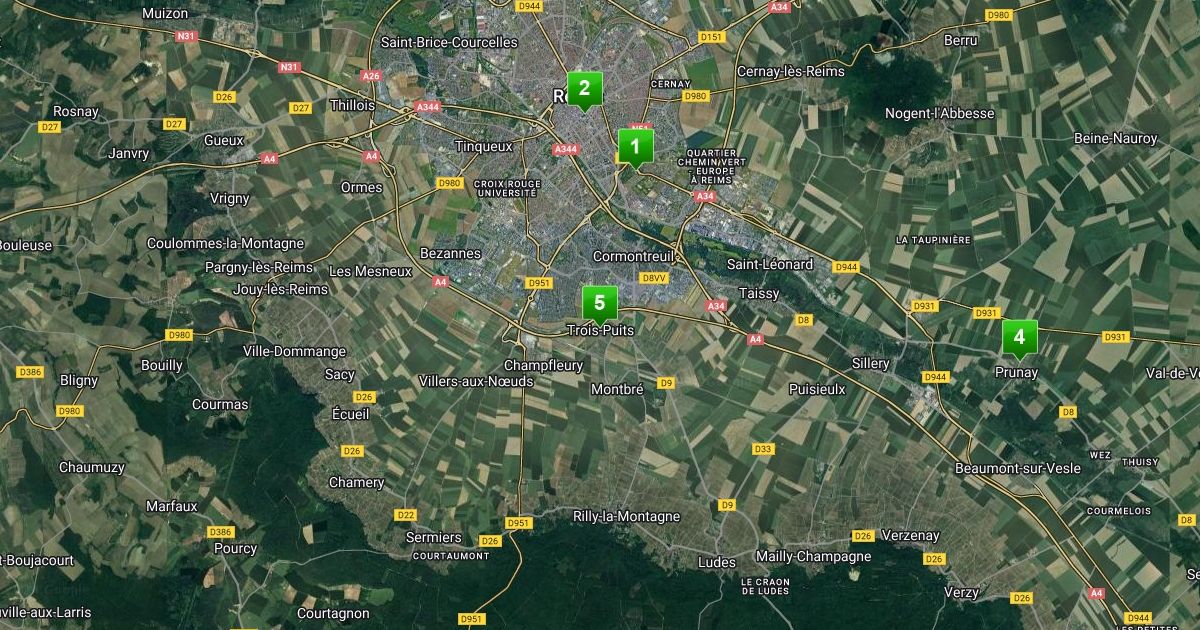Screen dimensions: 1200x630
Task: Select map marker number 2 in Reims
Action: [x=585, y=89]
